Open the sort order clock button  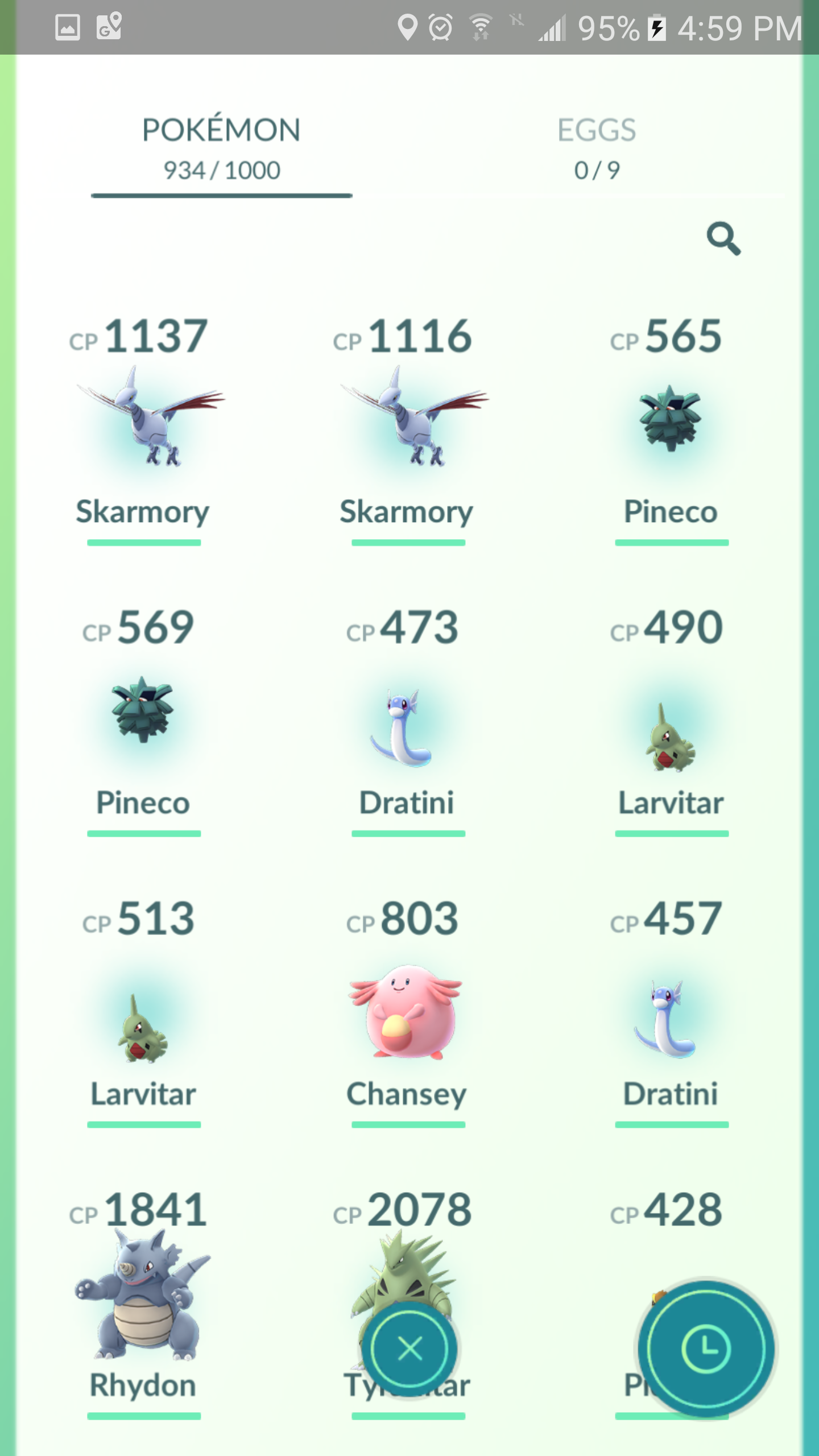(706, 1349)
